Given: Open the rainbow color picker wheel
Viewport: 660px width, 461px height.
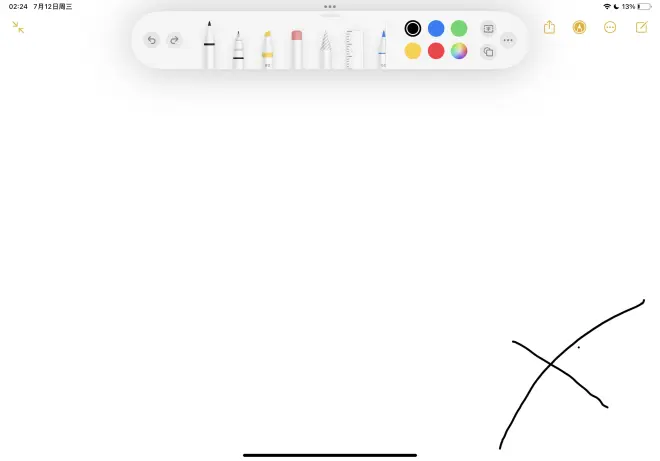Looking at the screenshot, I should [x=459, y=51].
